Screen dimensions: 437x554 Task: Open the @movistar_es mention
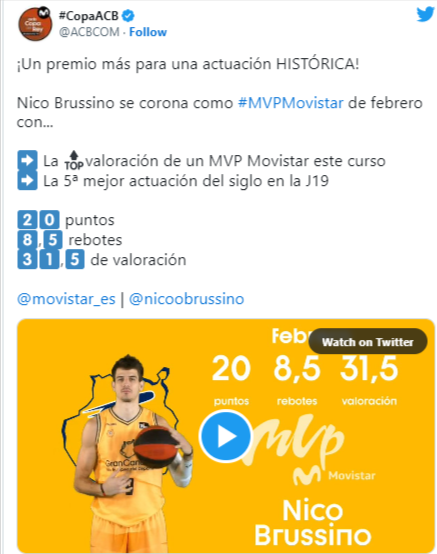pos(66,299)
